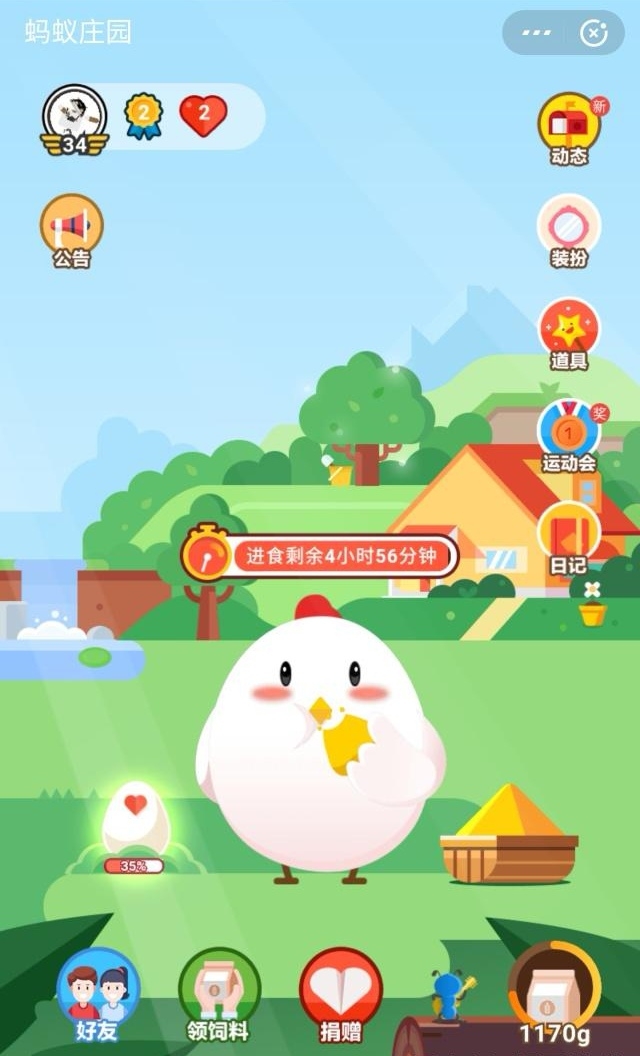
Task: Feed the chicken using the 1170g bag
Action: [553, 990]
